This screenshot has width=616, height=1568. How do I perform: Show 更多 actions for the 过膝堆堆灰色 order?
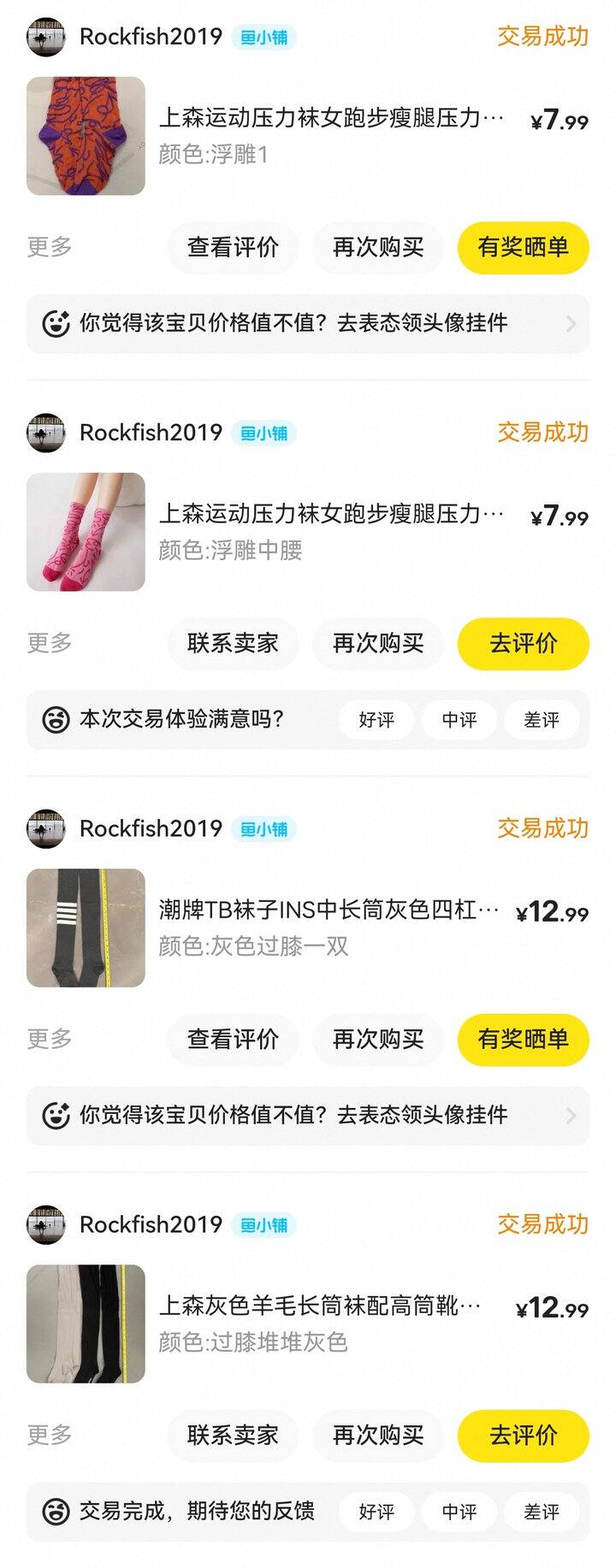(x=50, y=1435)
